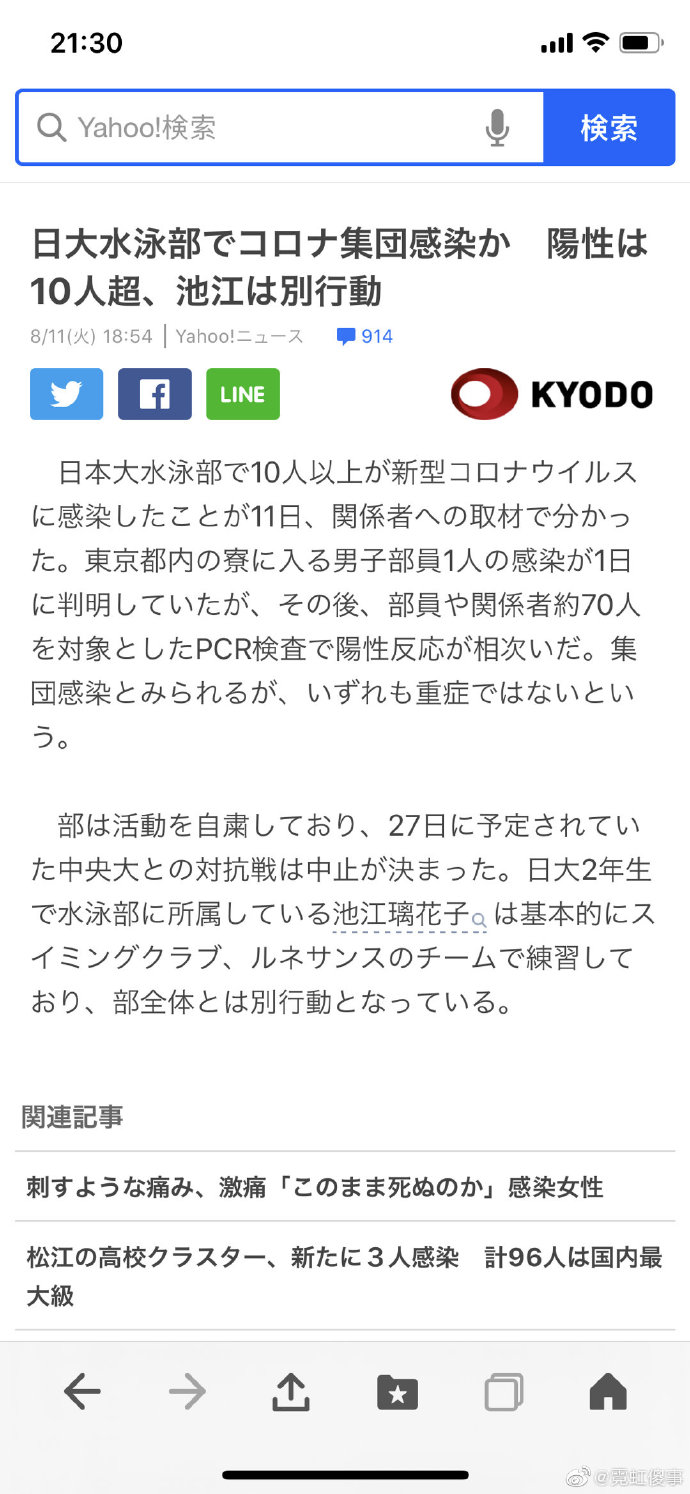
Task: Go to the home page
Action: [x=608, y=1391]
